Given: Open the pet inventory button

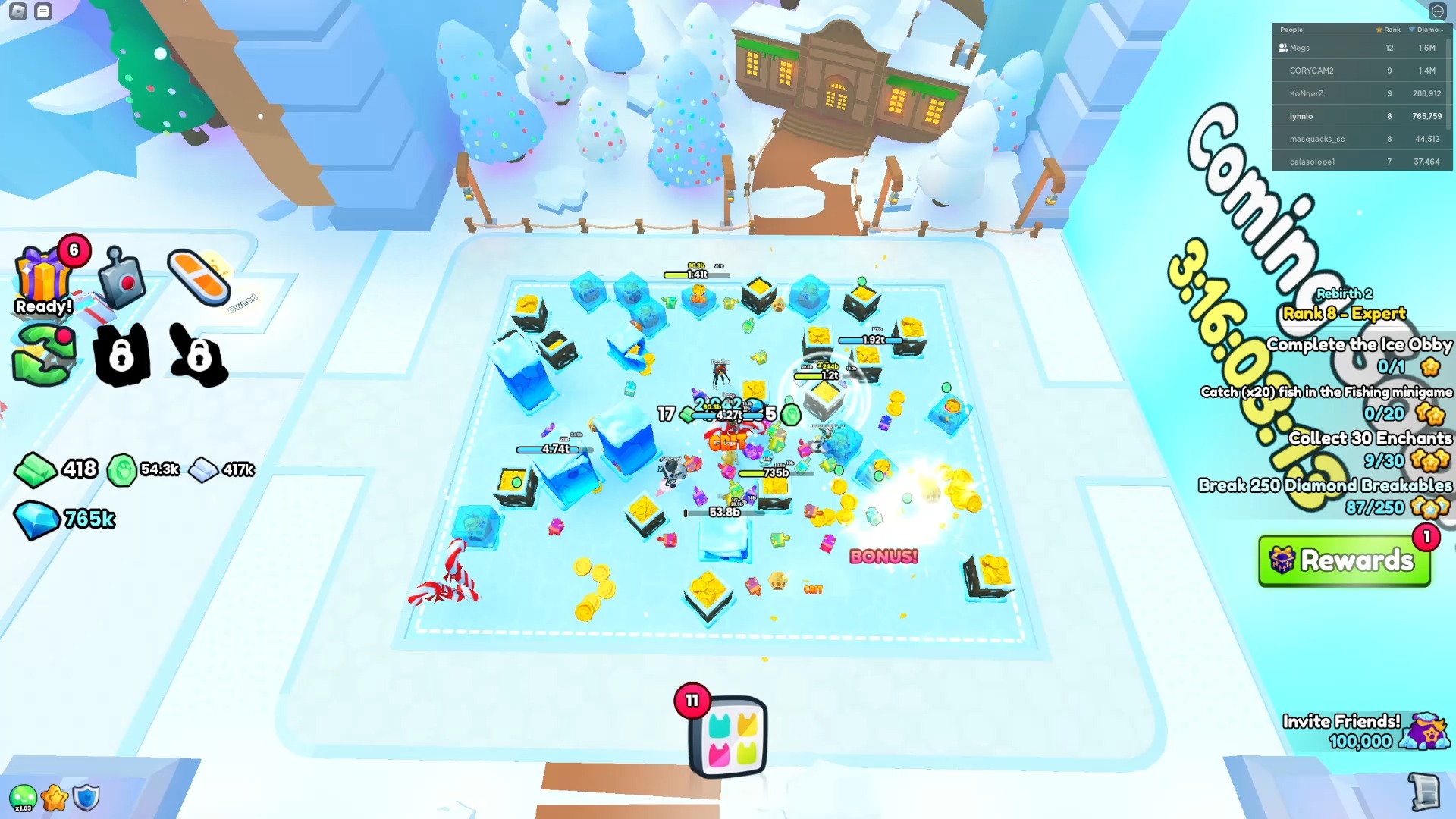Looking at the screenshot, I should (728, 737).
